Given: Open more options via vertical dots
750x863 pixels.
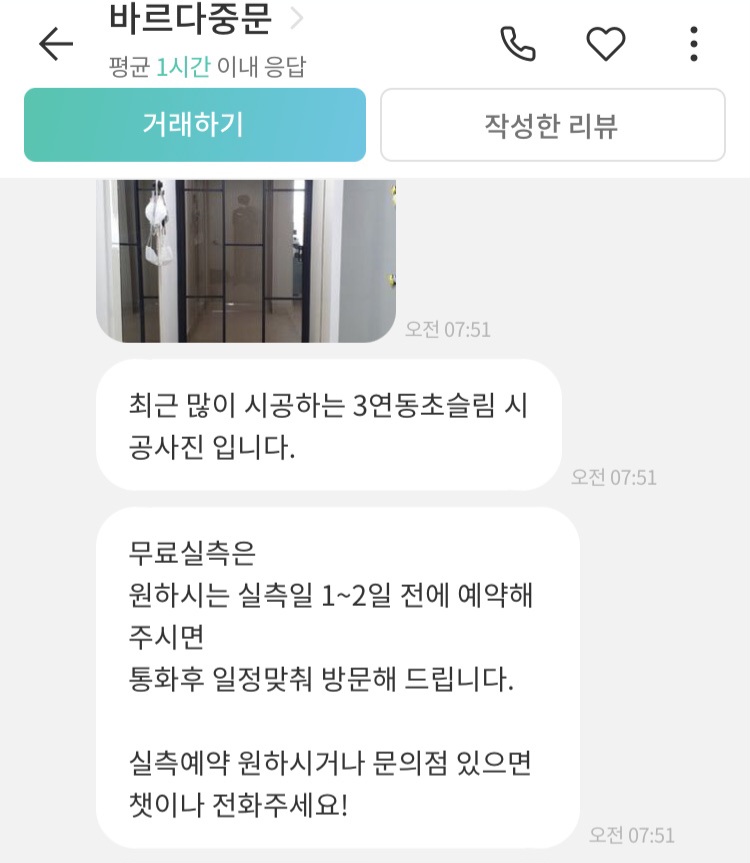Looking at the screenshot, I should coord(693,44).
